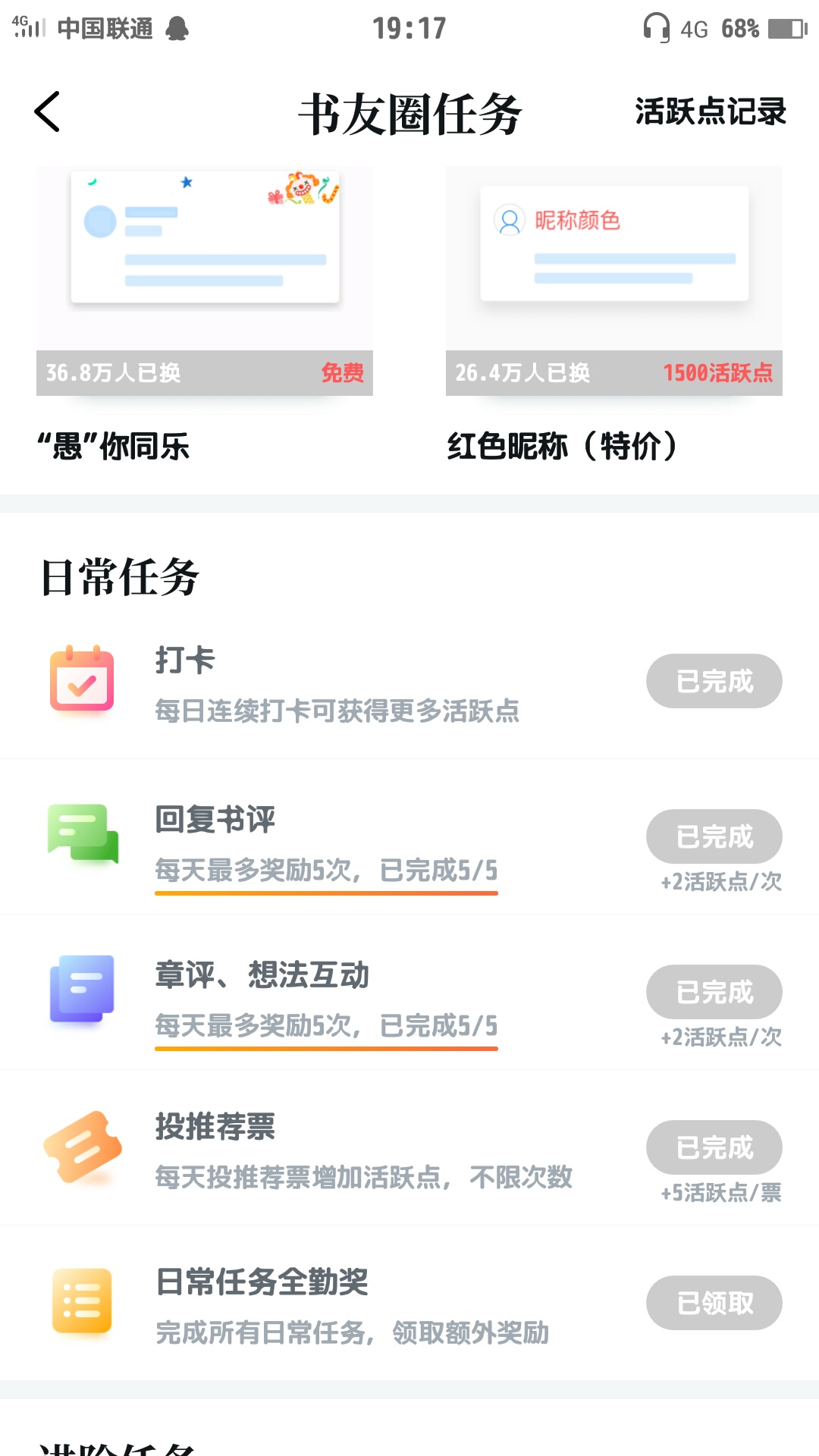Tap 已完成 button for 回复书评 task
This screenshot has height=1456, width=819.
tap(714, 836)
